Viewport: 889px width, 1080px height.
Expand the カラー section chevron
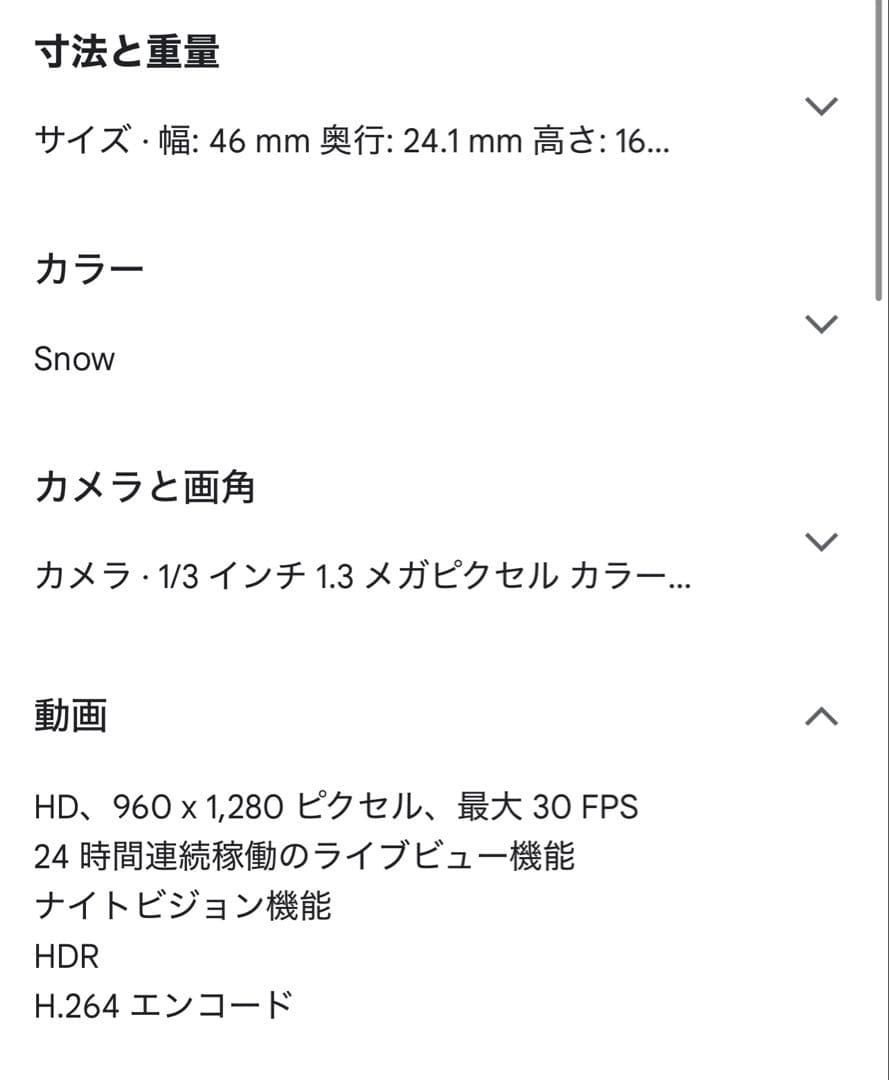820,322
